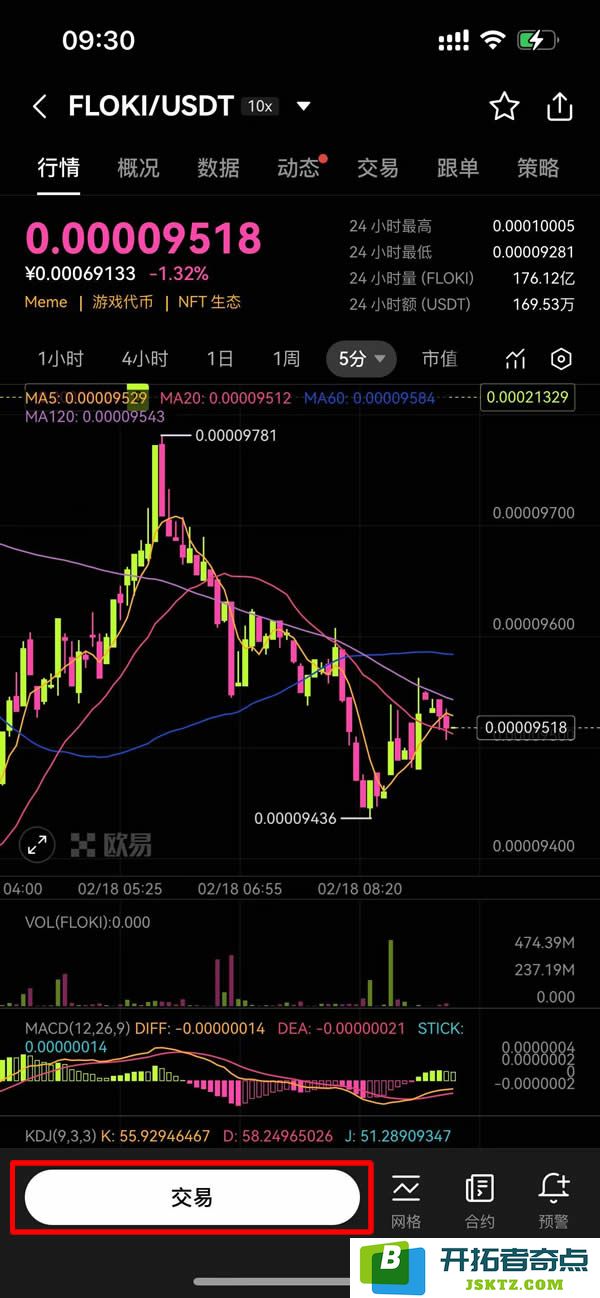This screenshot has width=600, height=1298.
Task: Switch to the 数据 tab
Action: click(218, 168)
